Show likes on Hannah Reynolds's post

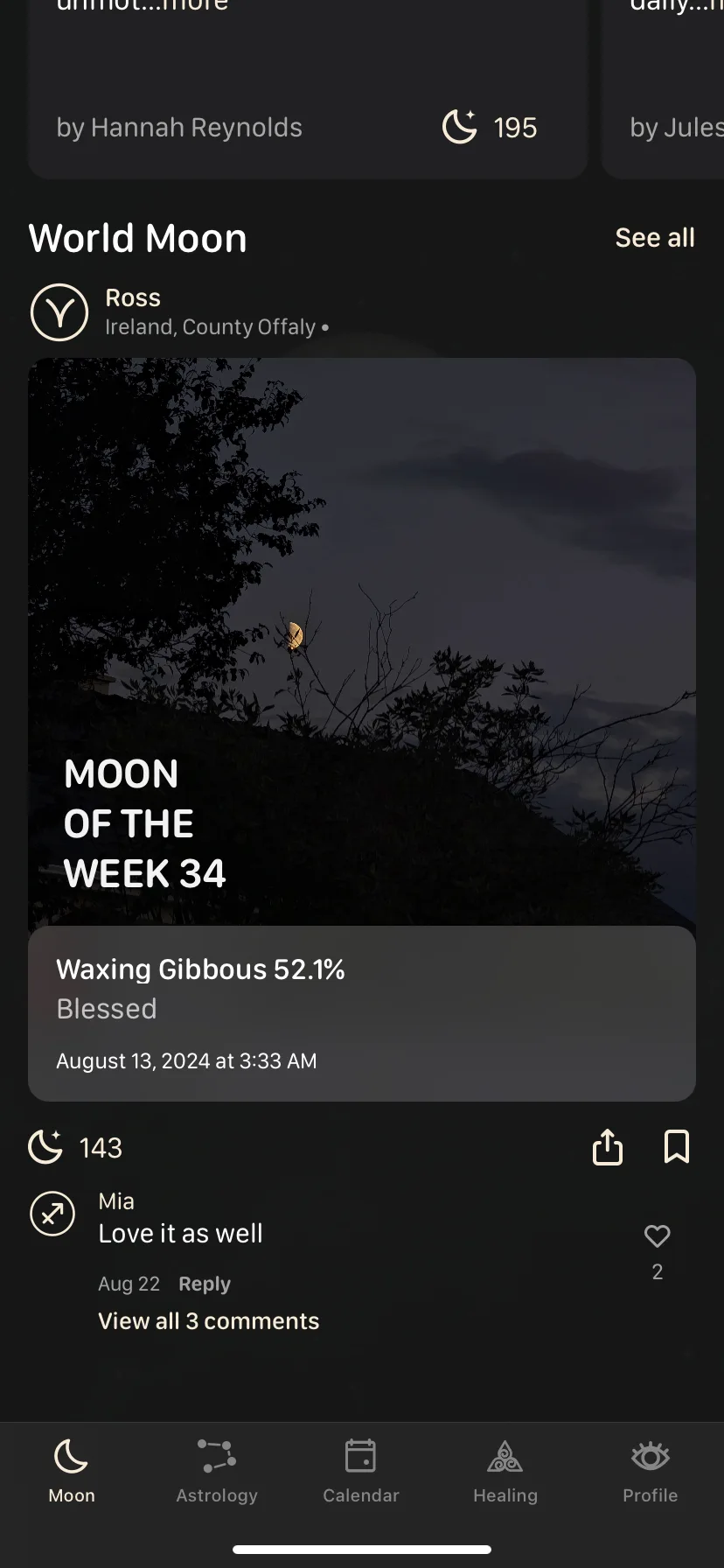tap(490, 128)
